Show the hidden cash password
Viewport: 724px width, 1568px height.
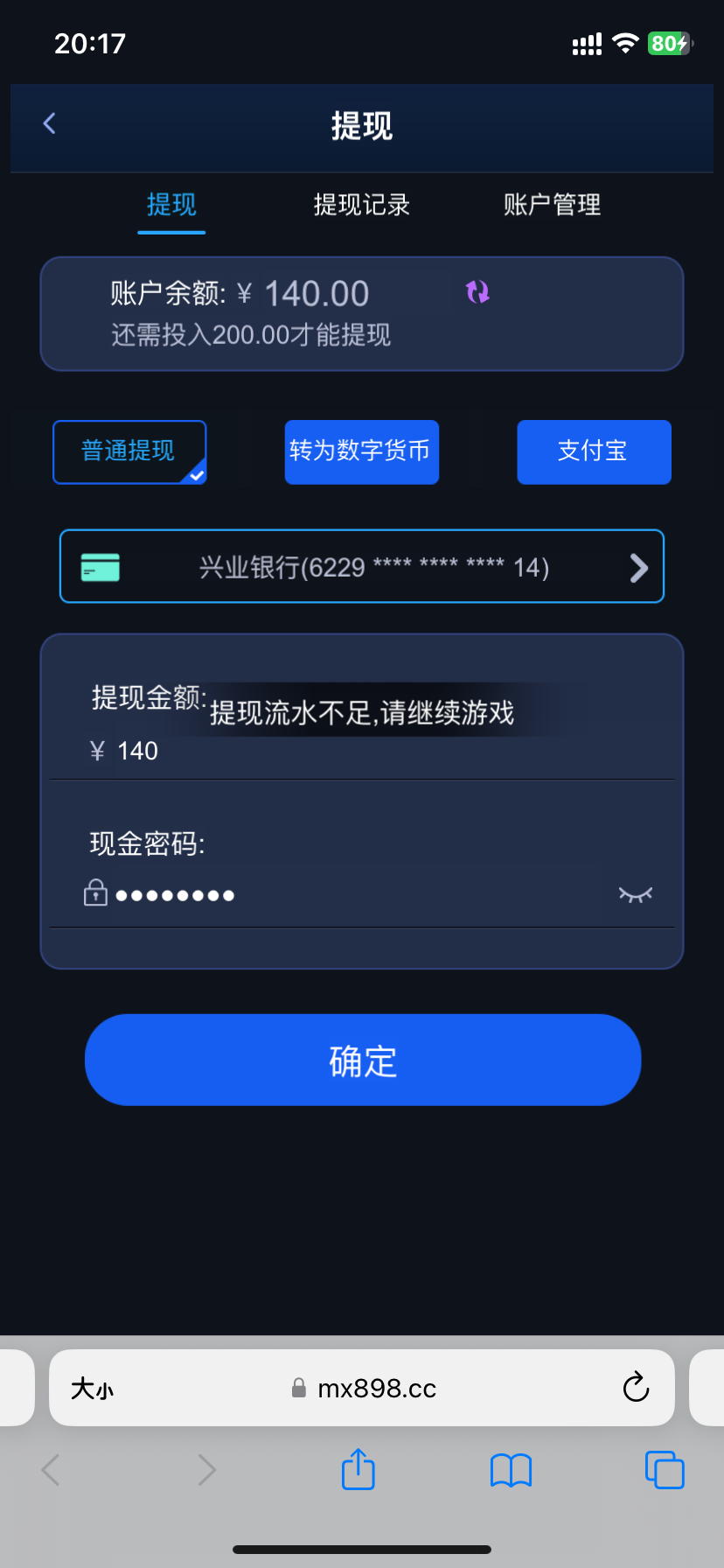tap(635, 894)
